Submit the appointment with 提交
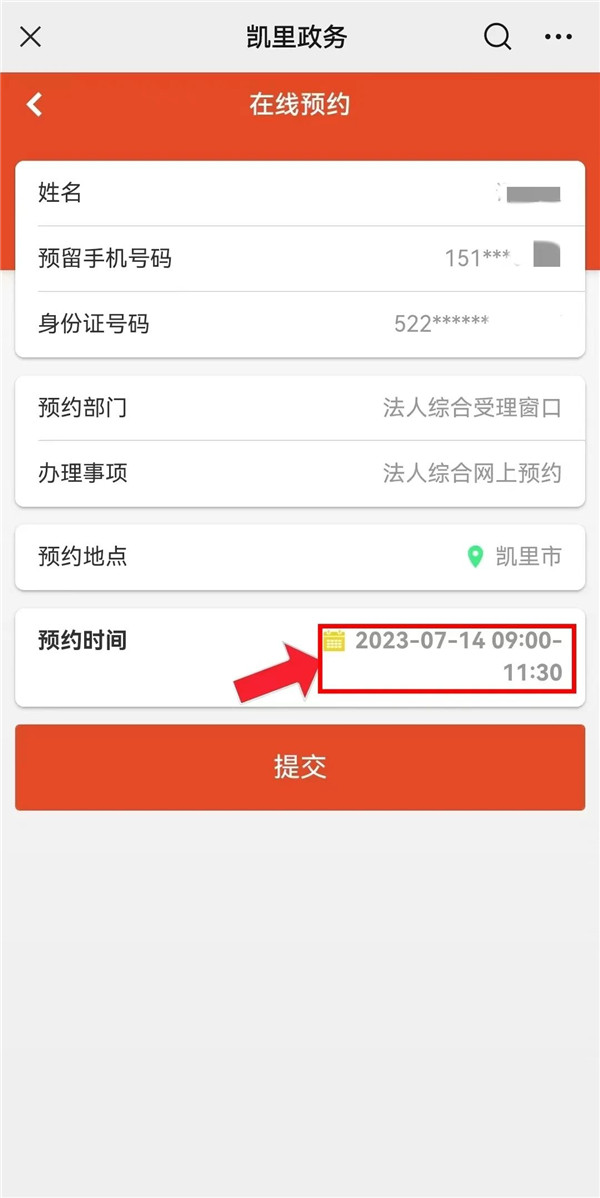Viewport: 600px width, 1198px height. pyautogui.click(x=300, y=767)
